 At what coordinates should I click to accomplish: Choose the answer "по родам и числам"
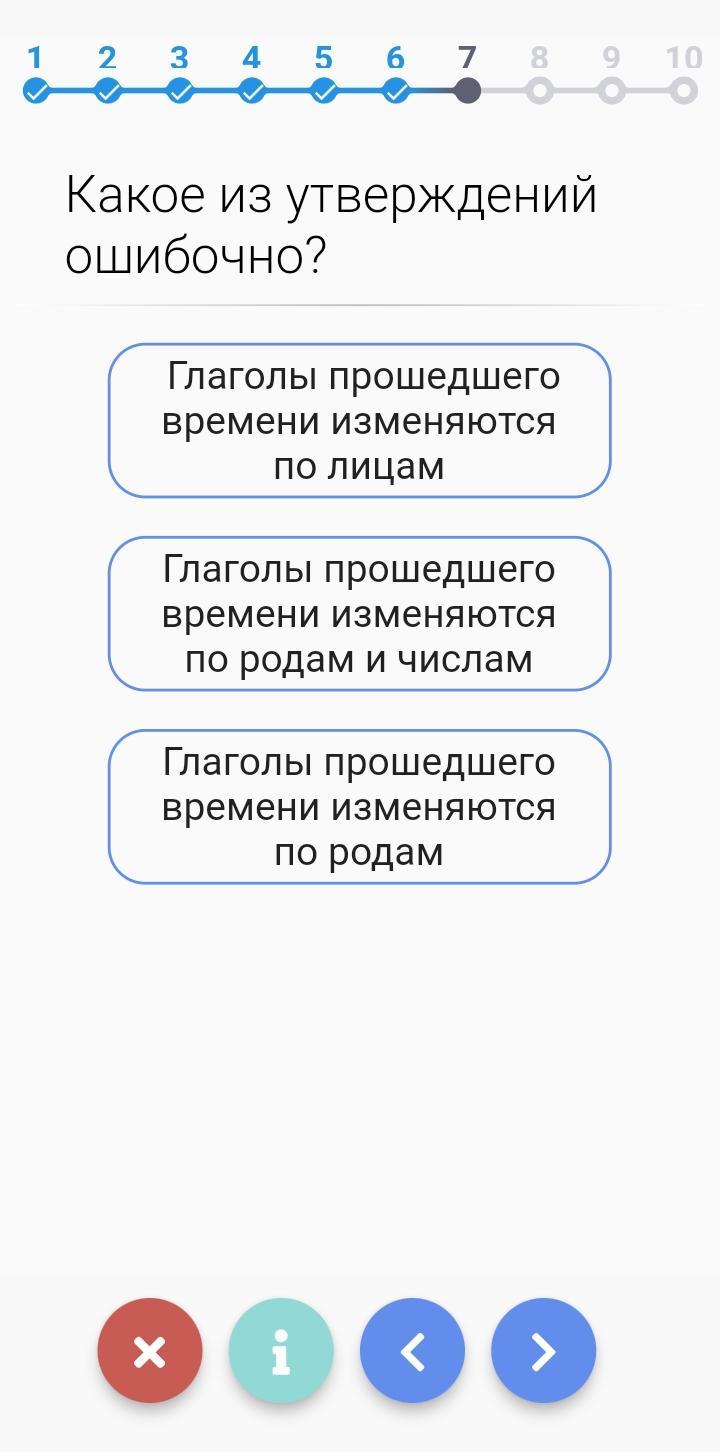[359, 613]
